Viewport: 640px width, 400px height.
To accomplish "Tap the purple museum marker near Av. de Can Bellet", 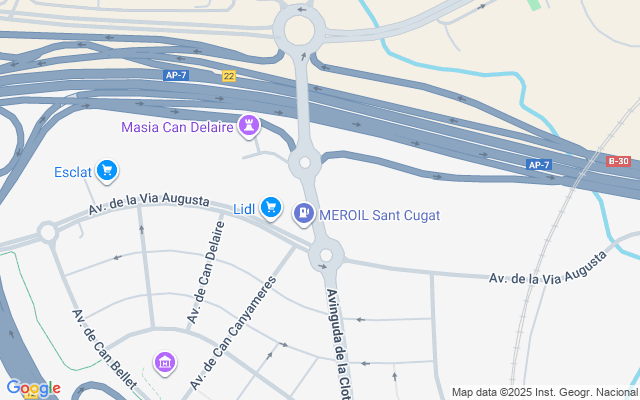I will click(x=165, y=361).
